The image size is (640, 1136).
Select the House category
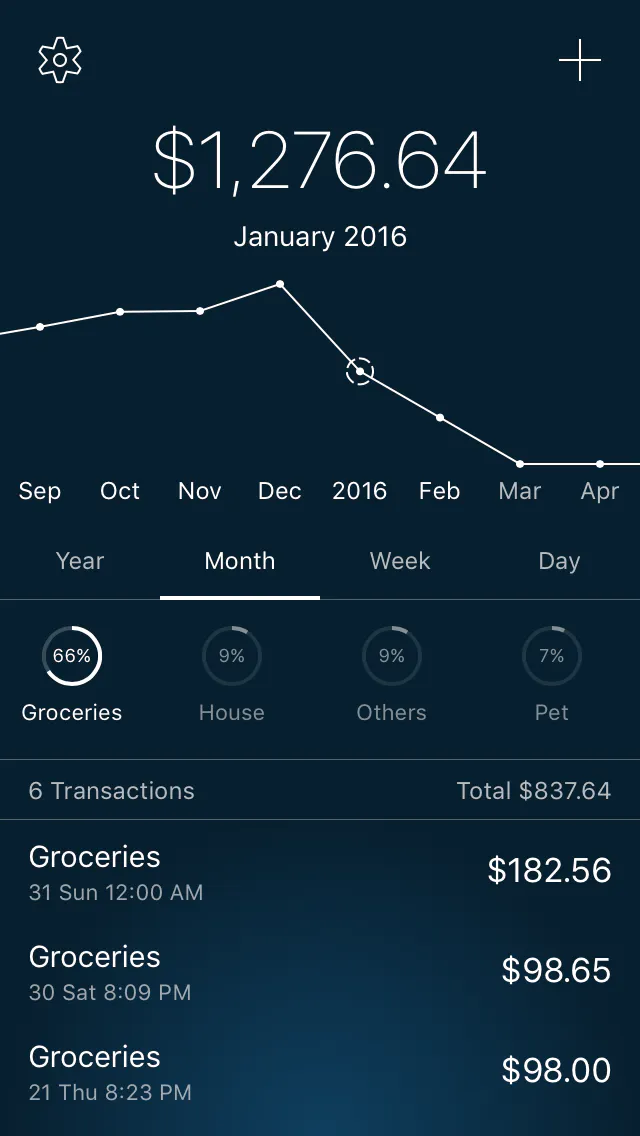tap(232, 674)
